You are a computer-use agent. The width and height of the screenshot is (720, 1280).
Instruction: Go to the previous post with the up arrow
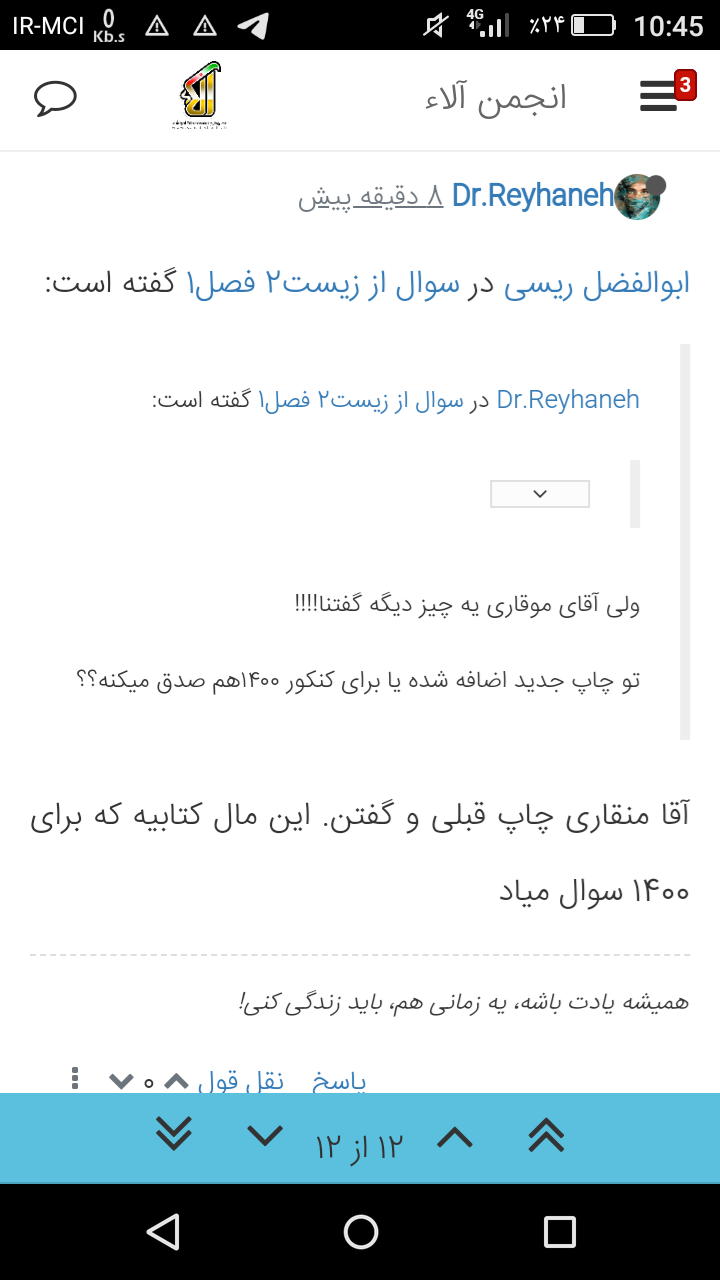pos(454,1136)
